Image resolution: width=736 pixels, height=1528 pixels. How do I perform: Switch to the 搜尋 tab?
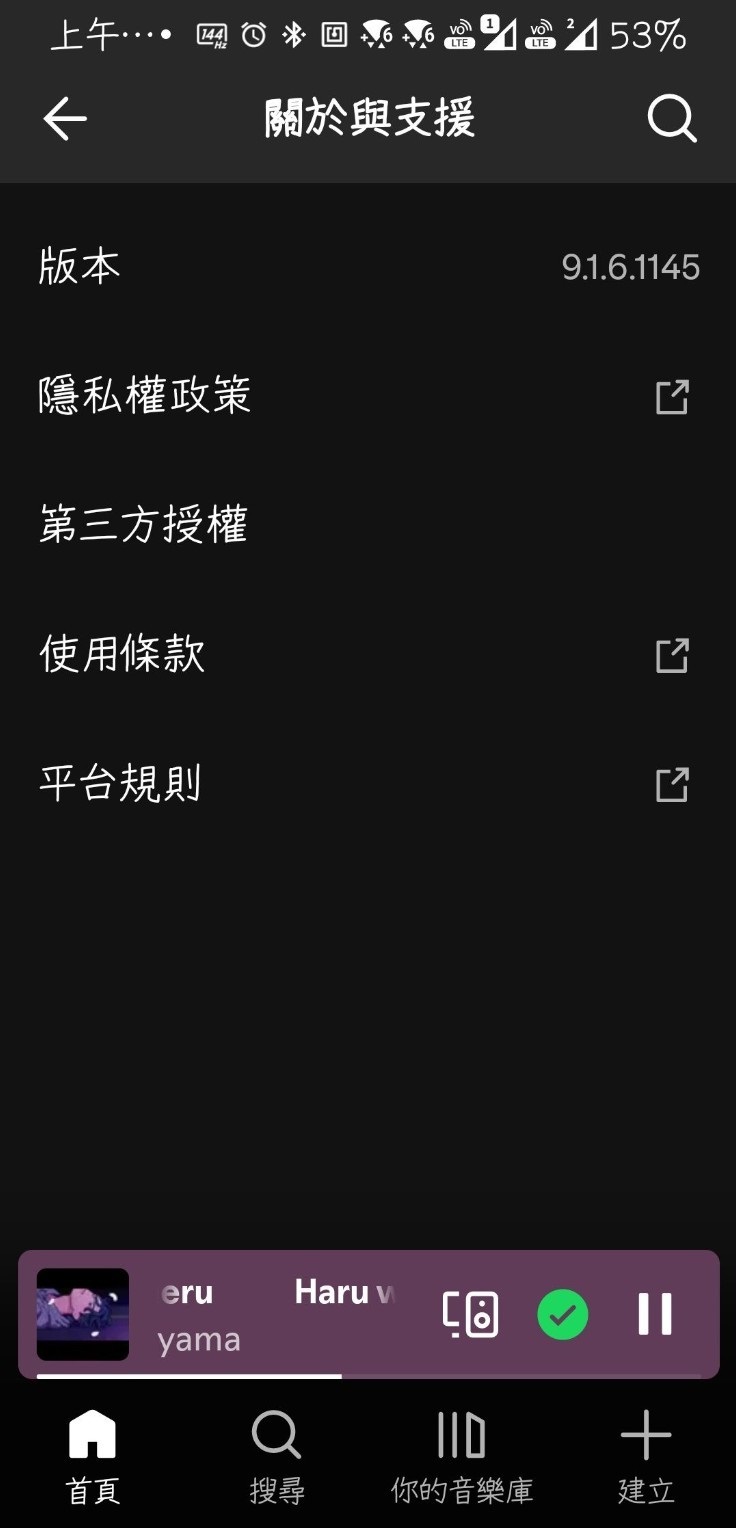[x=277, y=1456]
